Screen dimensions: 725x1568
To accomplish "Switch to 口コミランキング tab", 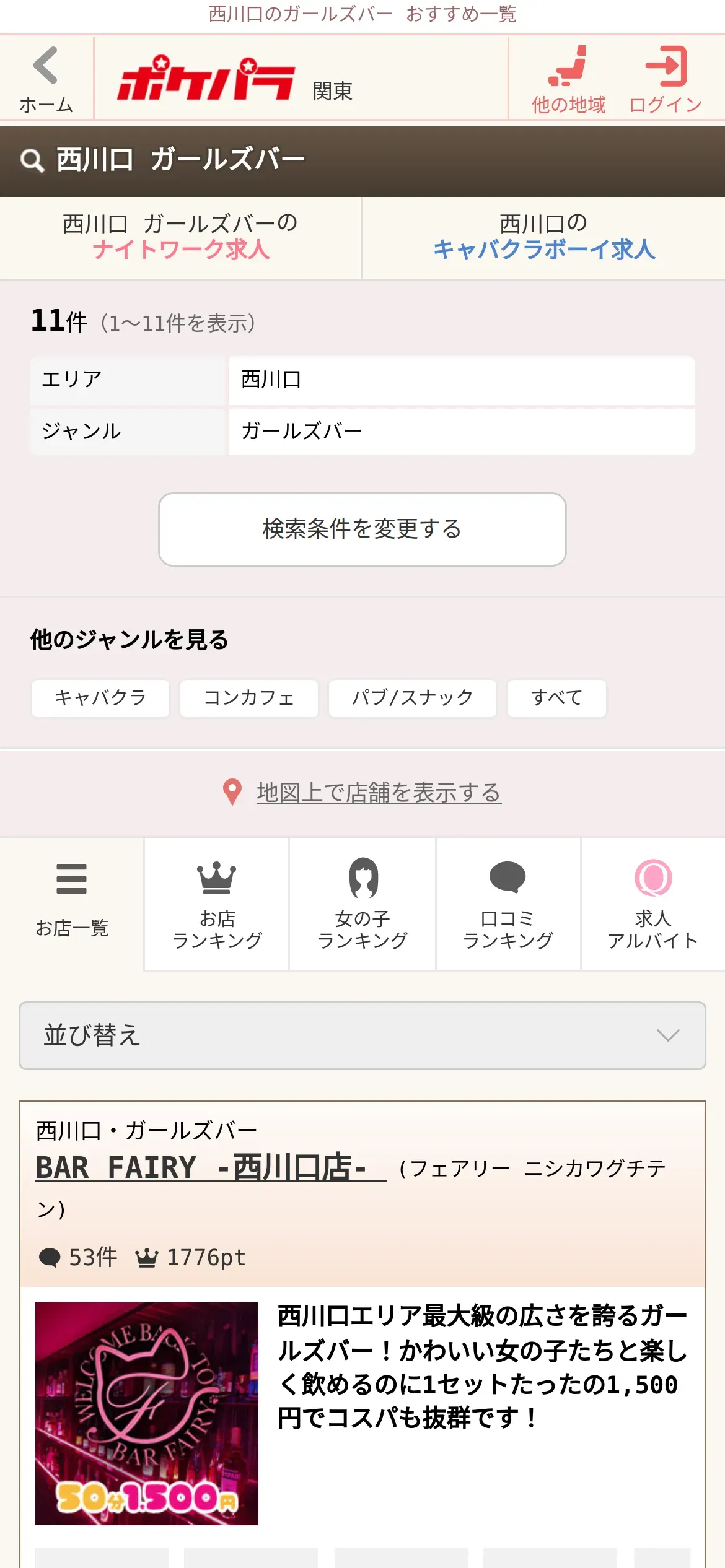I will pos(508,904).
